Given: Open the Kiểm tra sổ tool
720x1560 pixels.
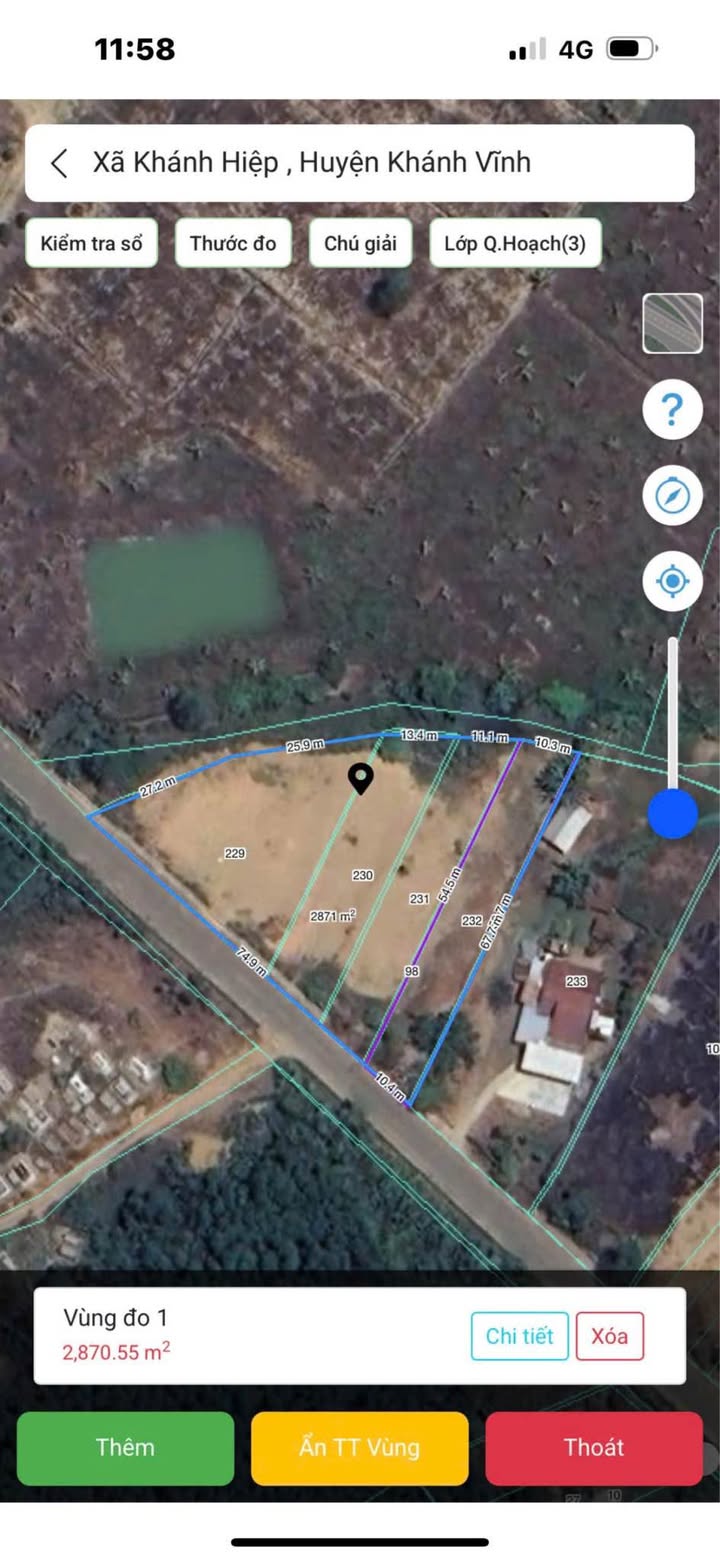Looking at the screenshot, I should 92,243.
